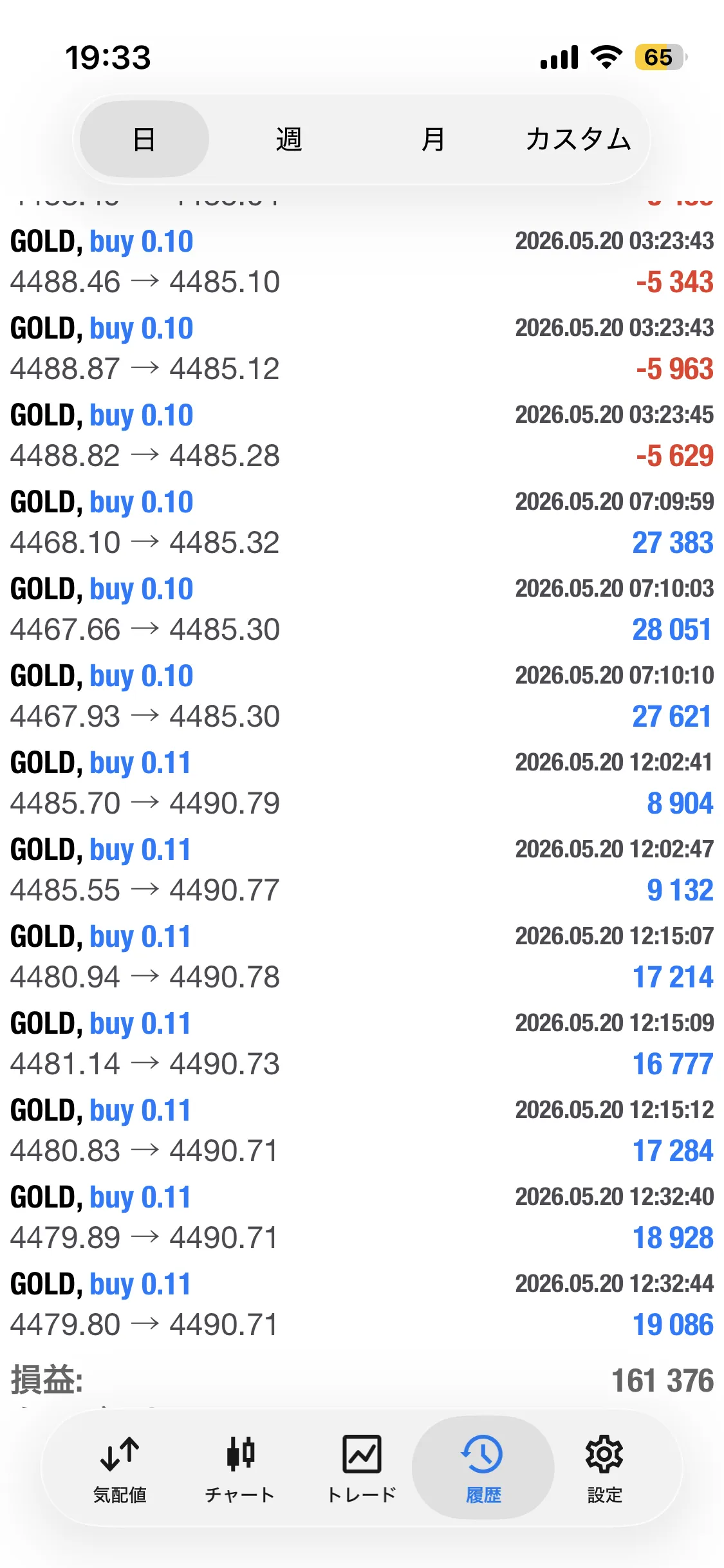Open the トレード trade tab

coord(362,1468)
